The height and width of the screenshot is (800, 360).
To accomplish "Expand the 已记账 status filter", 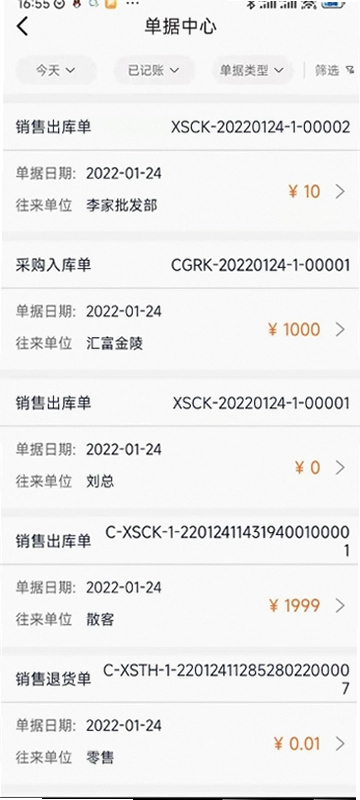I will click(153, 70).
